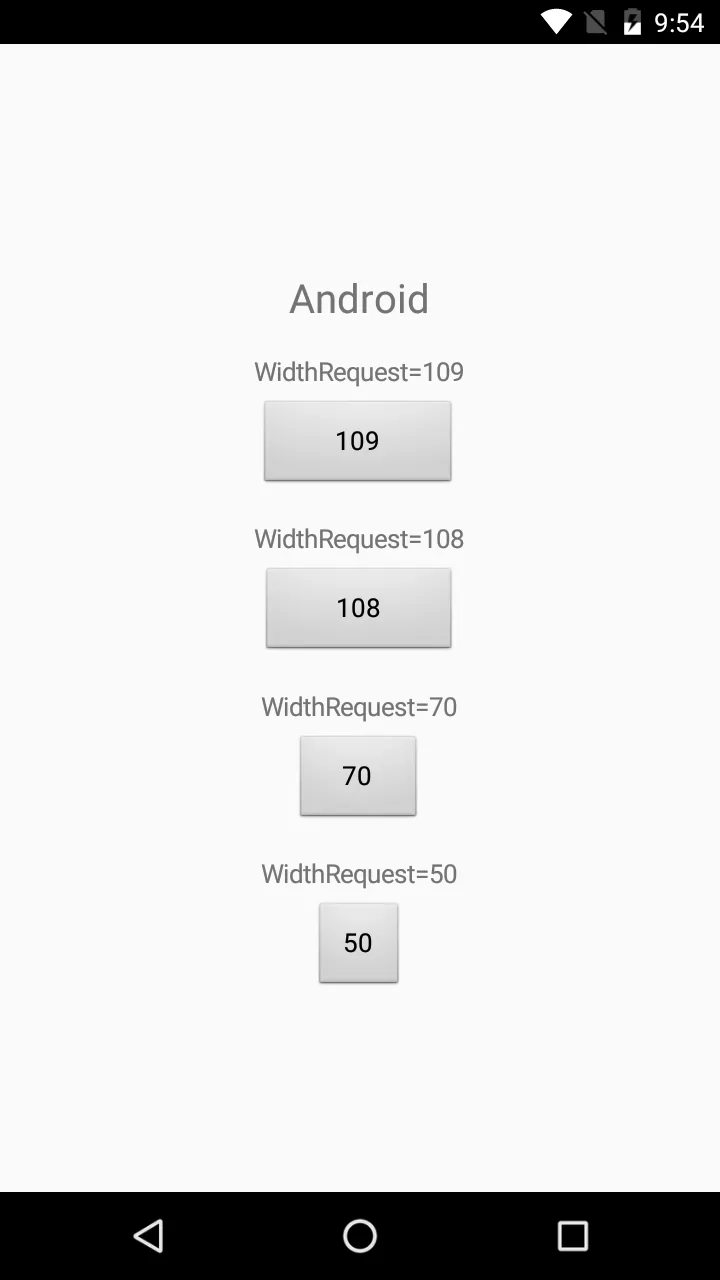Tap the button labeled 109
The height and width of the screenshot is (1280, 720).
coord(357,441)
